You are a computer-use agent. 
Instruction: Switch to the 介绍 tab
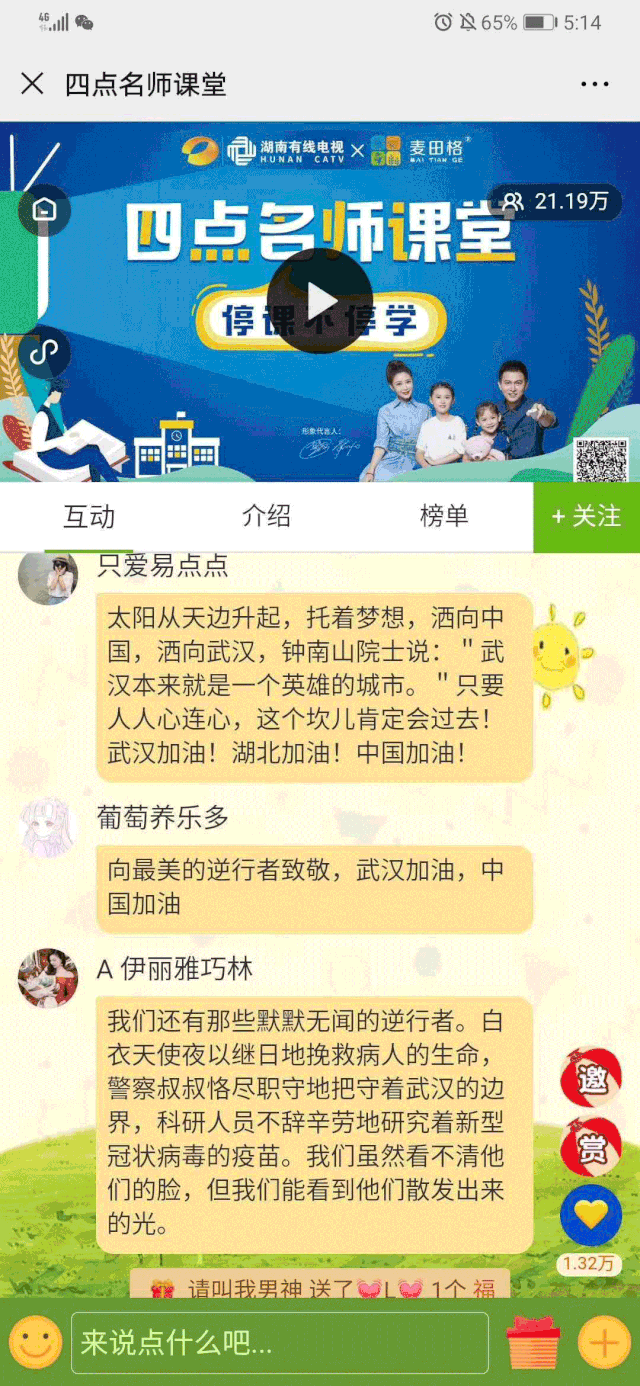coord(266,516)
